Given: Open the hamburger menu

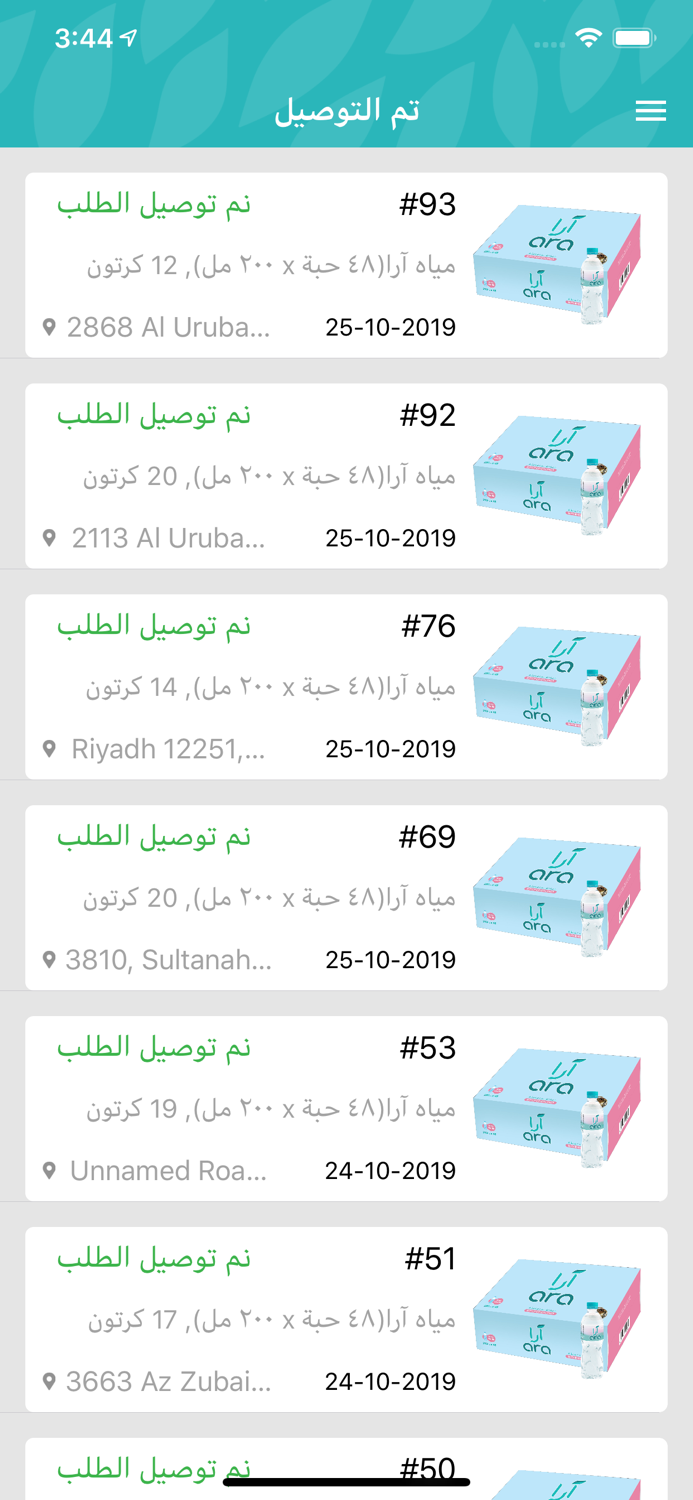Looking at the screenshot, I should click(650, 111).
